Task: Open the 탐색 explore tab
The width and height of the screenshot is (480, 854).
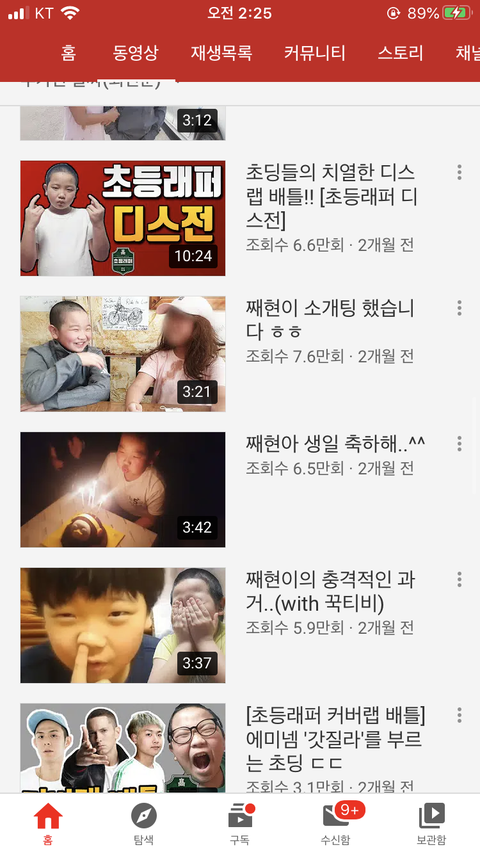Action: point(144,824)
